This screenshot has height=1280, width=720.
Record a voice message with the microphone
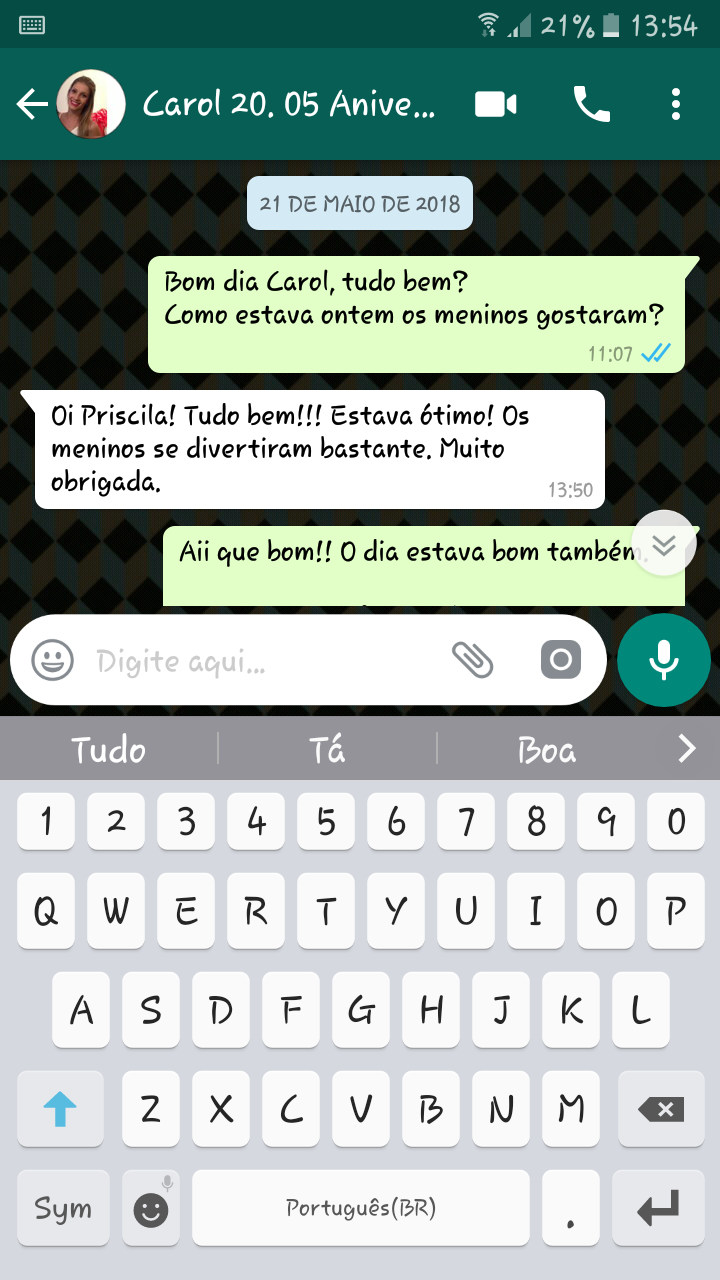(x=664, y=660)
